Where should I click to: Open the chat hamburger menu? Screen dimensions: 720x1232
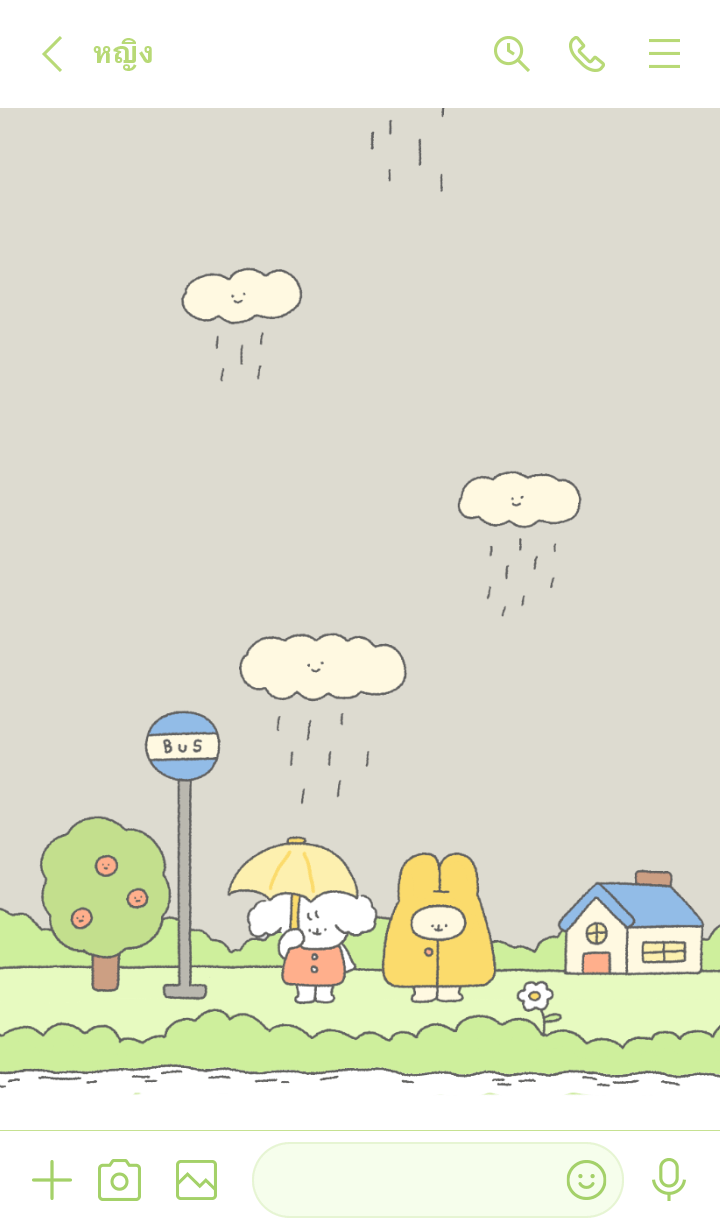664,54
